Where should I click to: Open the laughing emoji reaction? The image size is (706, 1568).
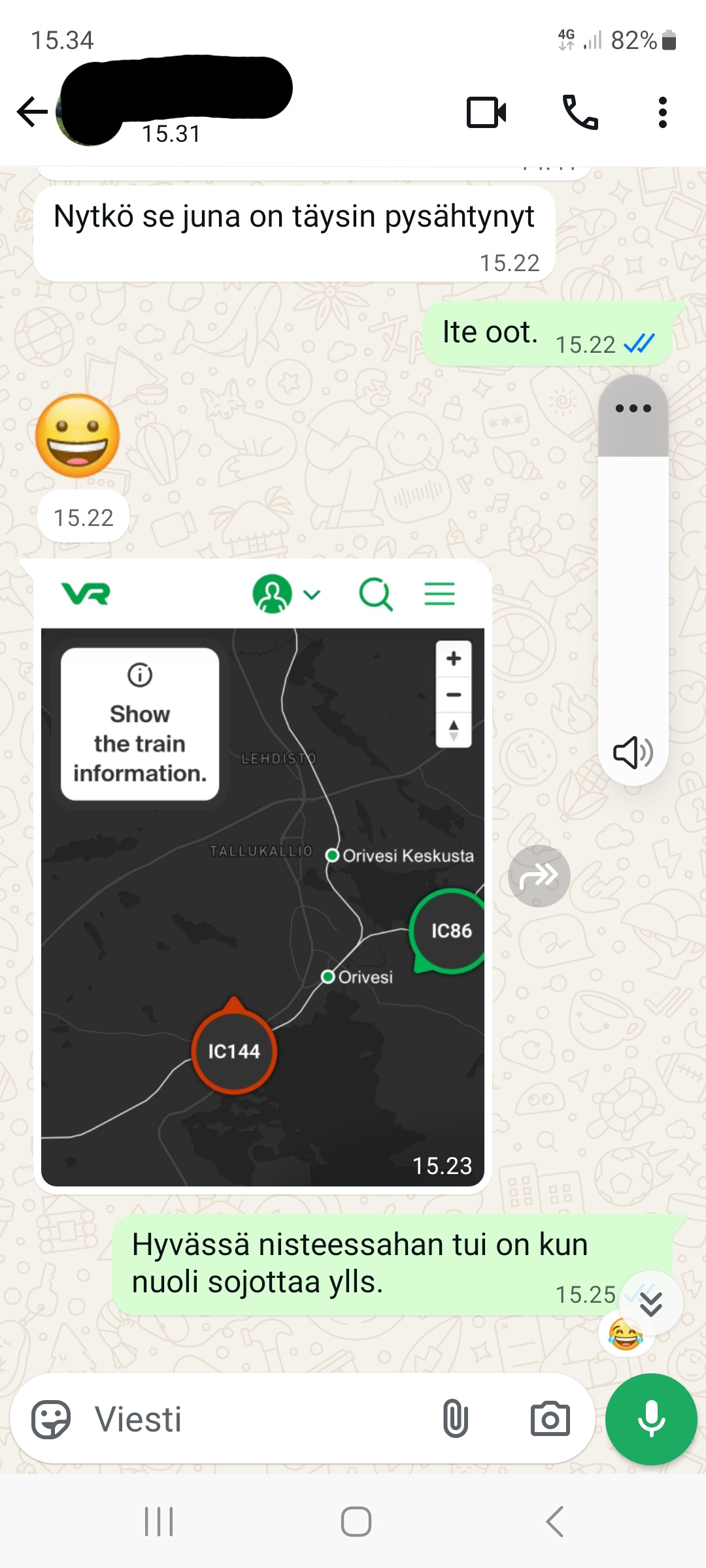(x=625, y=1334)
